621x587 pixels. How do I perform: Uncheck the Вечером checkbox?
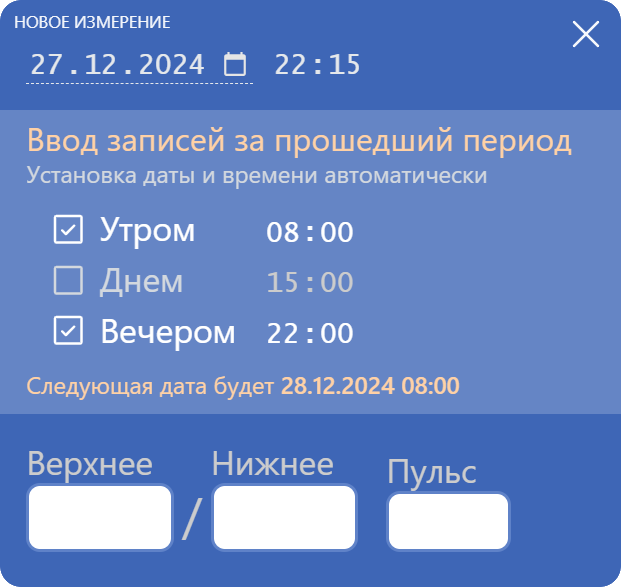click(x=68, y=332)
